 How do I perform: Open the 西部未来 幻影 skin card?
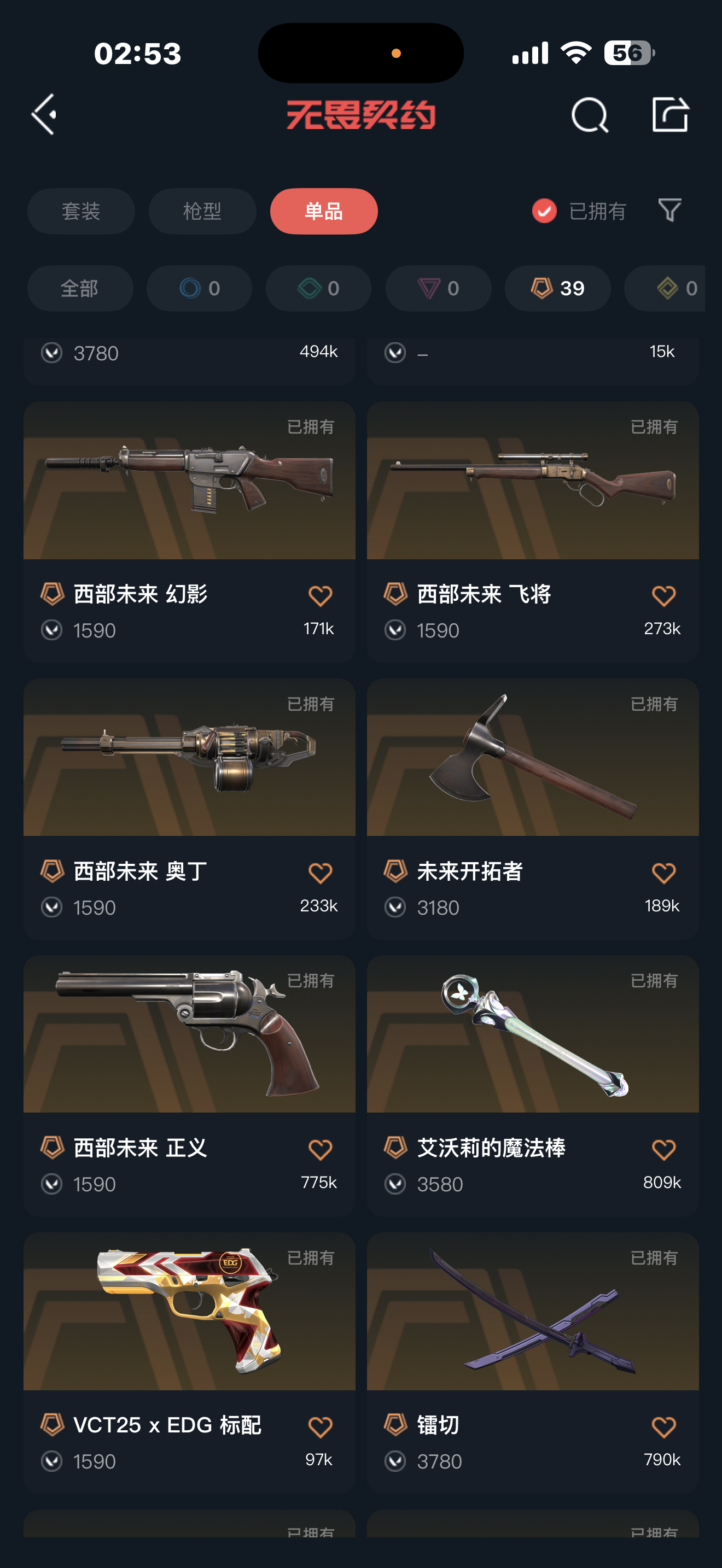189,481
